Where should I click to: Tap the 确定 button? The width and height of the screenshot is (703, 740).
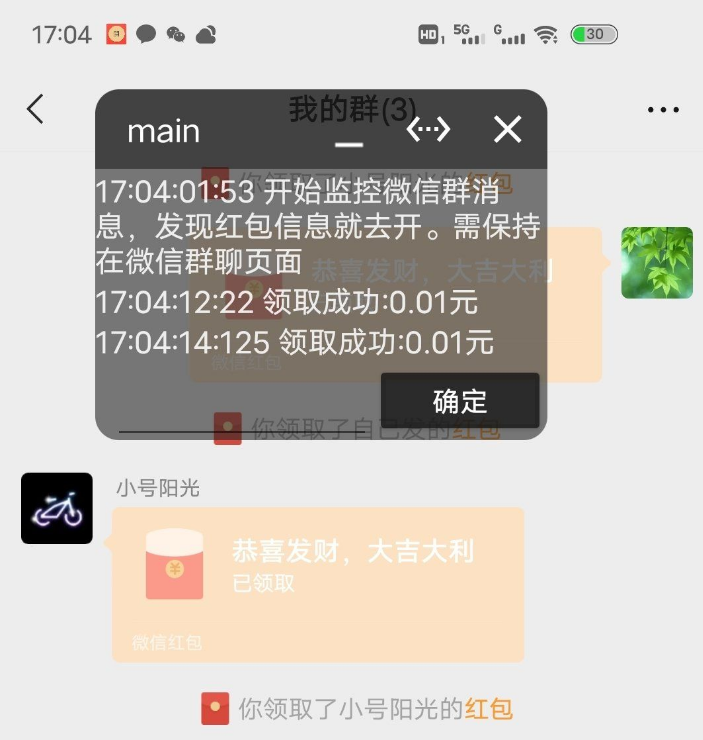460,401
